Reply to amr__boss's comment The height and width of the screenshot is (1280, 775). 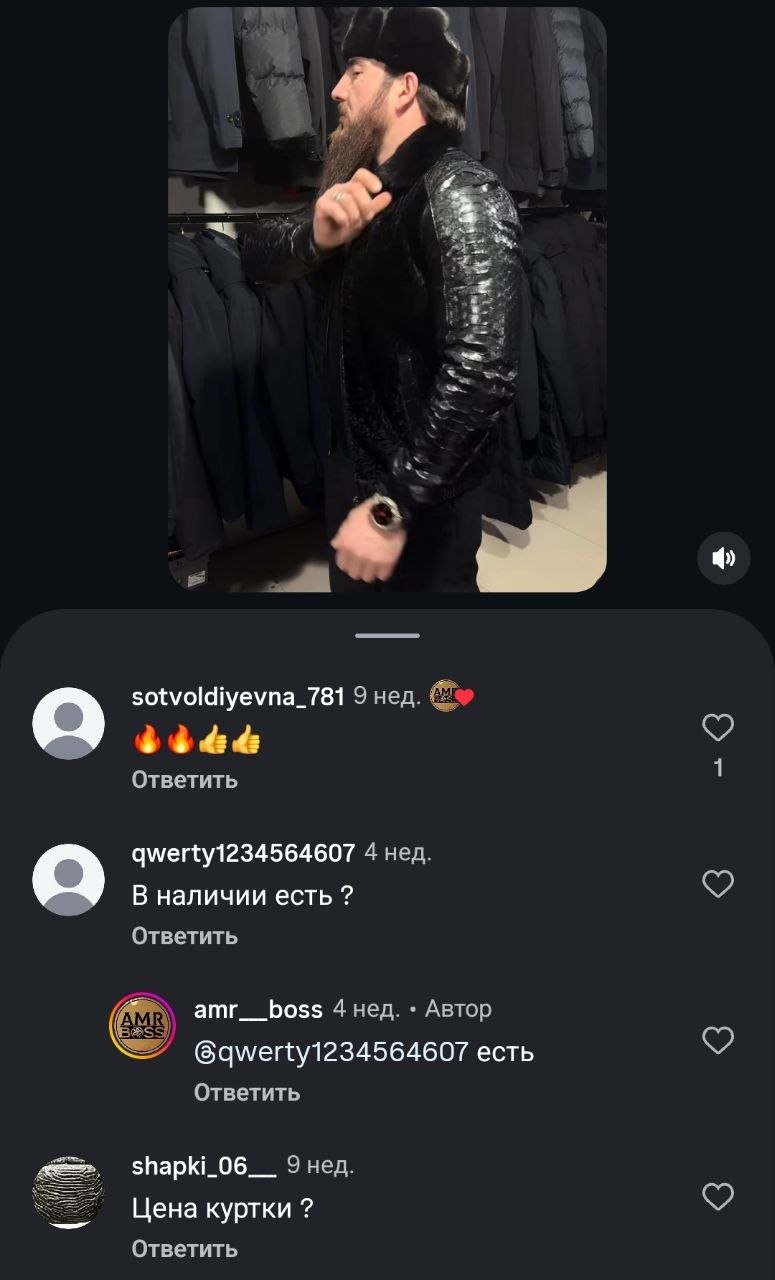tap(246, 1093)
